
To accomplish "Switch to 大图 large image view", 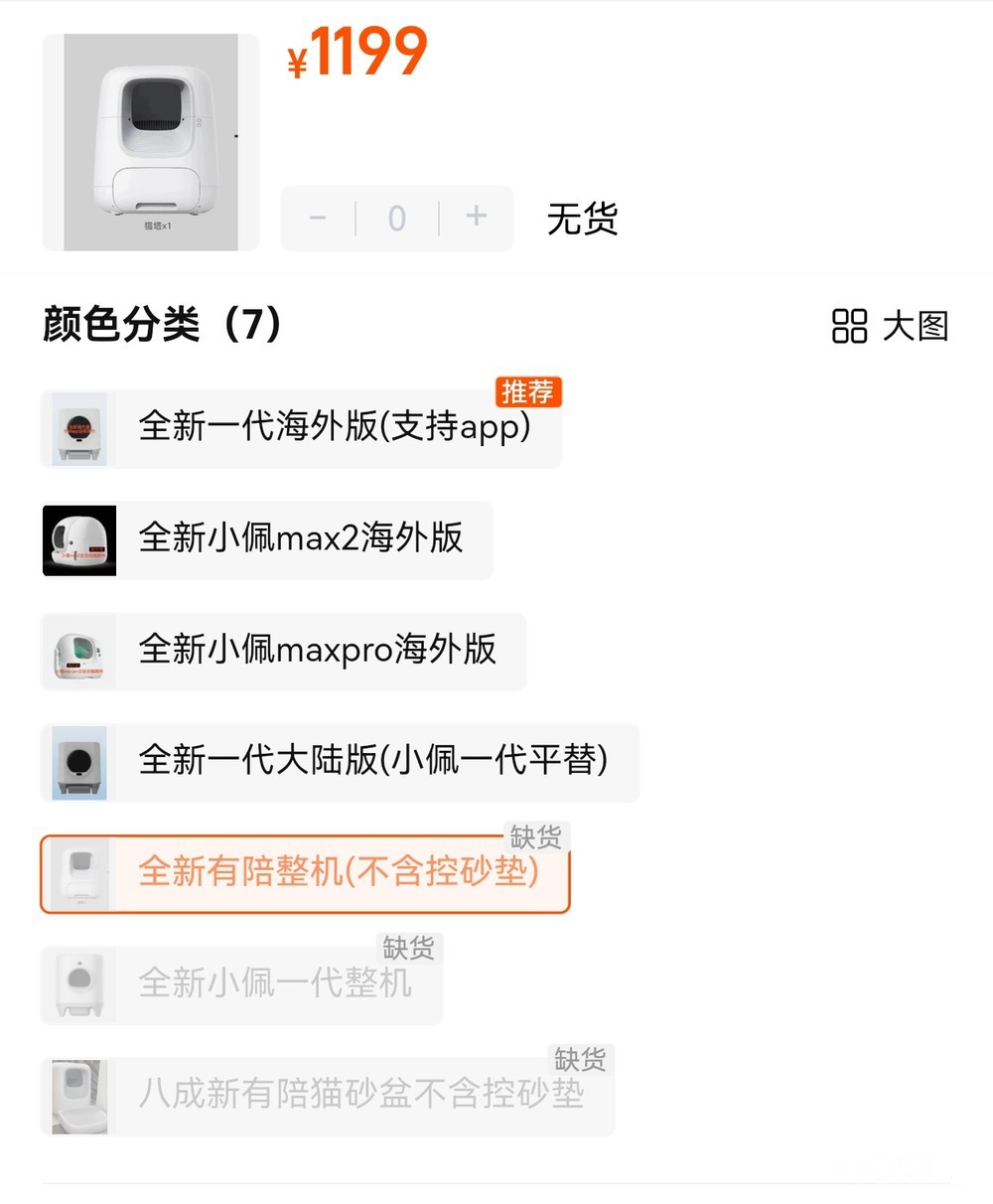I will tap(891, 326).
